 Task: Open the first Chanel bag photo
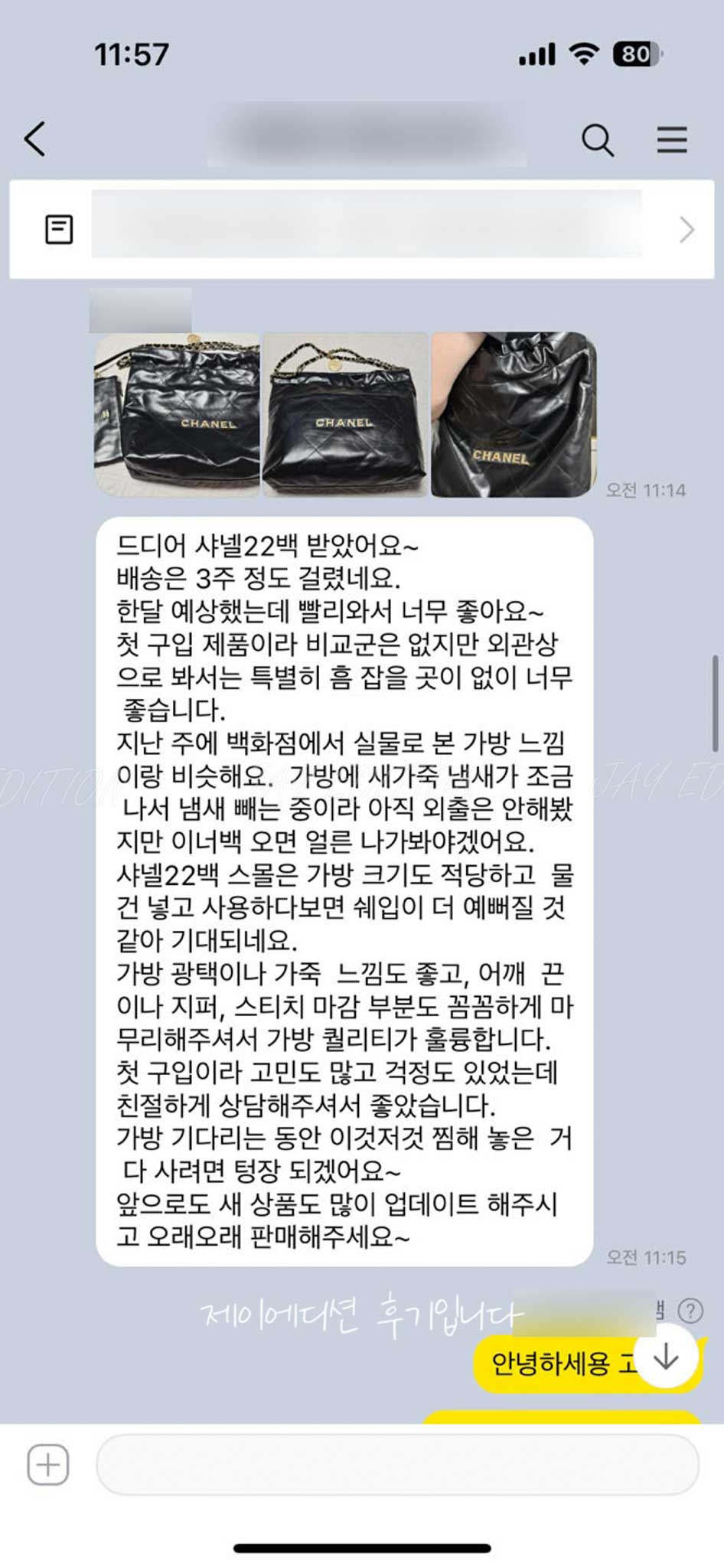click(177, 415)
